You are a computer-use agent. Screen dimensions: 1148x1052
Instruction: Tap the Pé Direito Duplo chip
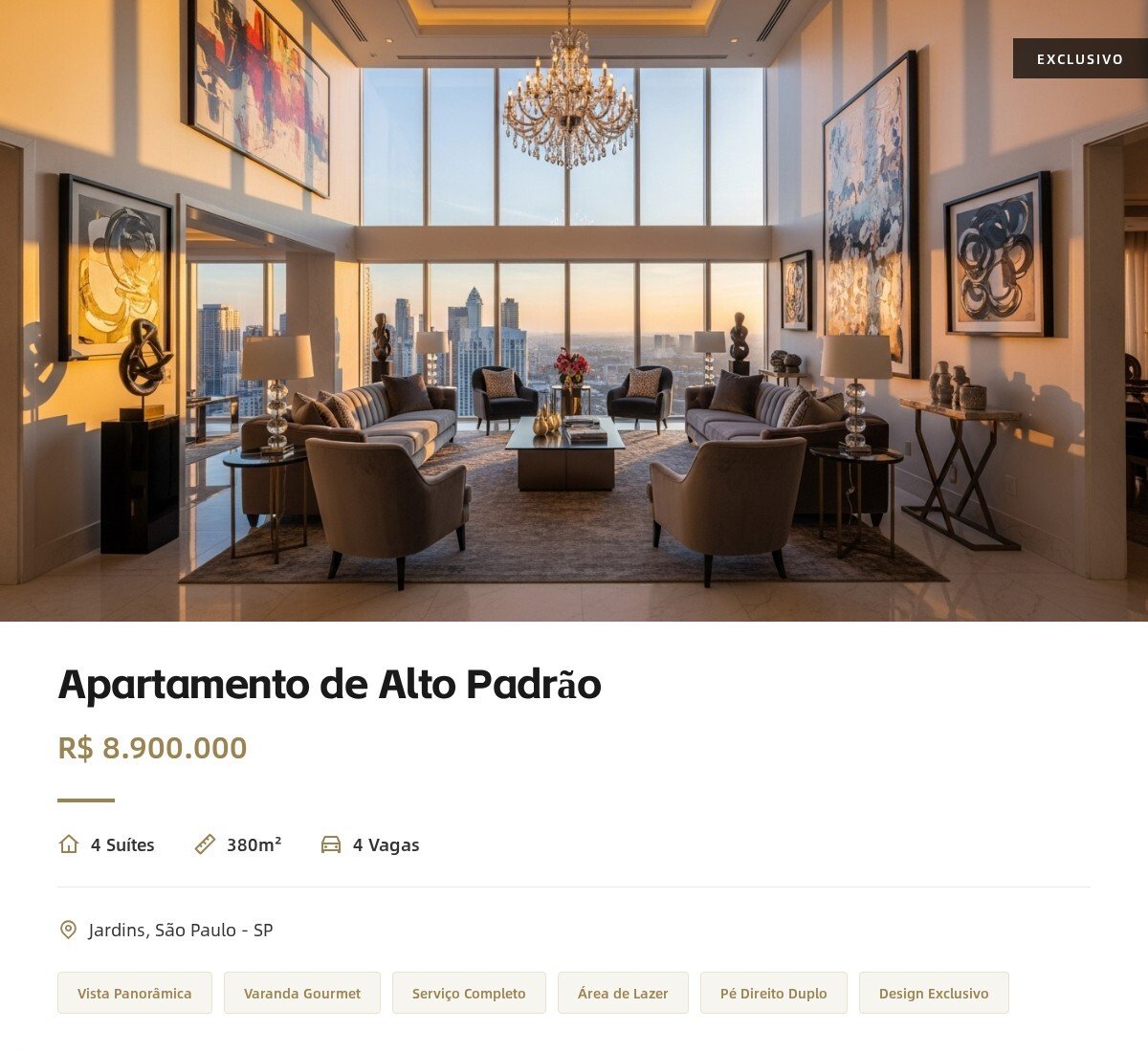point(773,993)
